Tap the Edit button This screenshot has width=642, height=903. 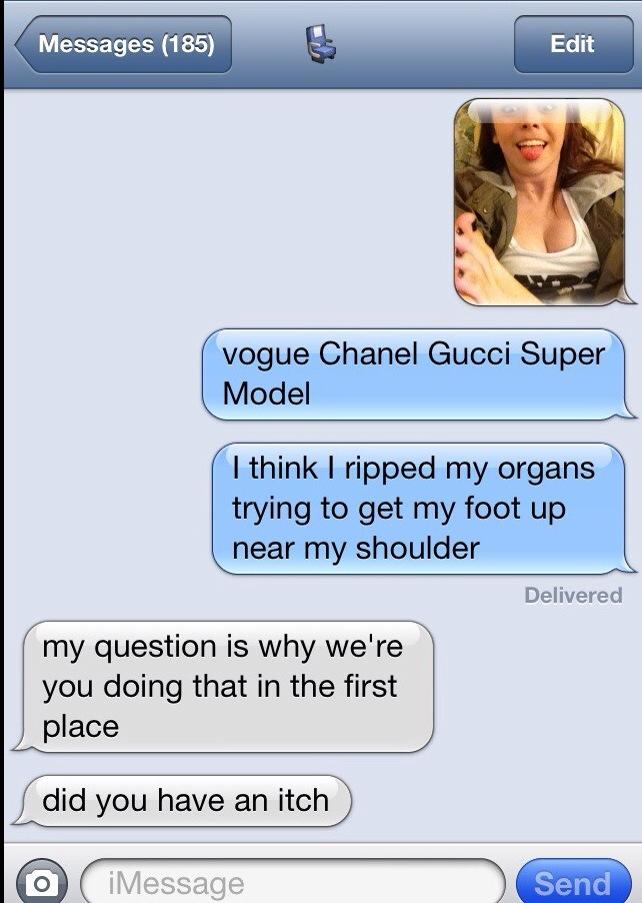pos(572,44)
